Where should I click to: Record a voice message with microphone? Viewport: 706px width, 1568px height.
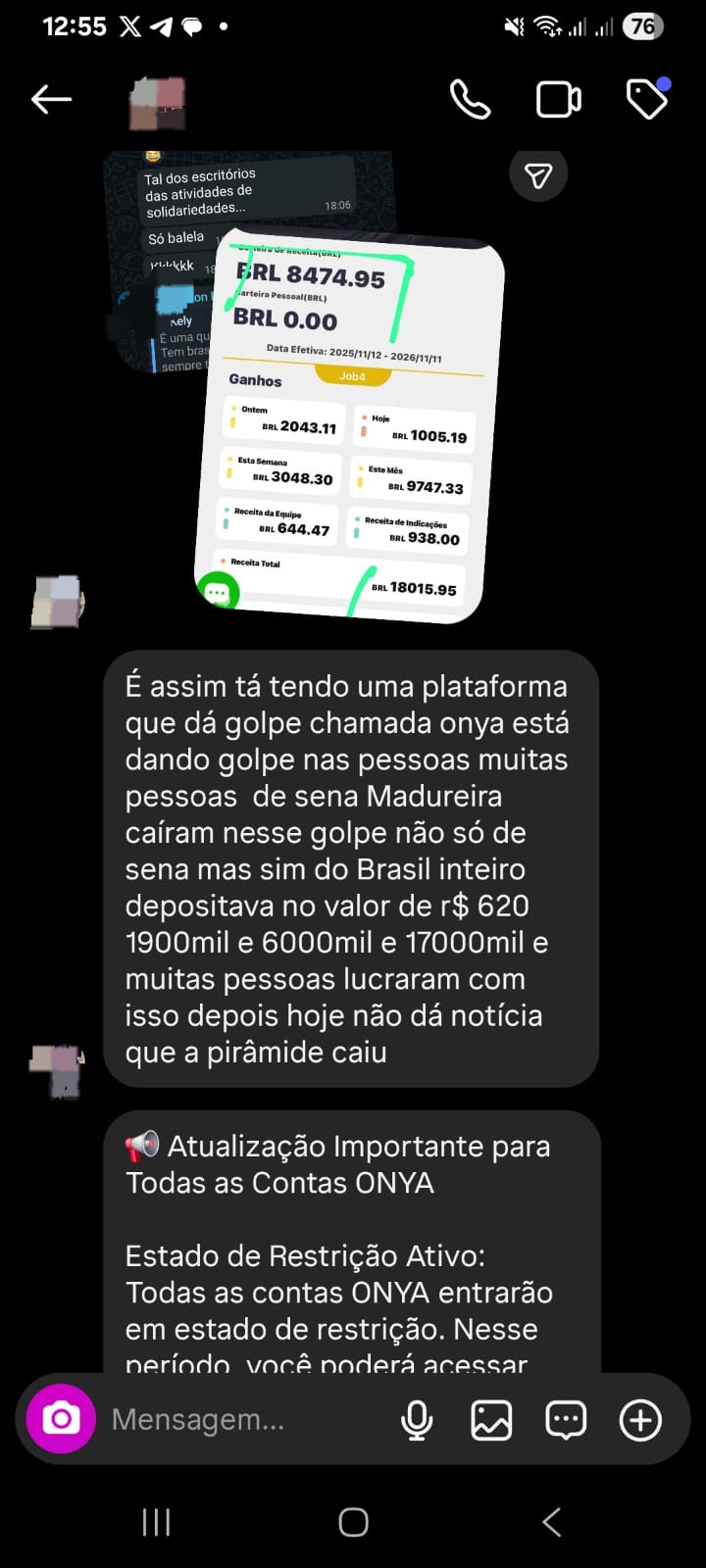pos(417,1419)
